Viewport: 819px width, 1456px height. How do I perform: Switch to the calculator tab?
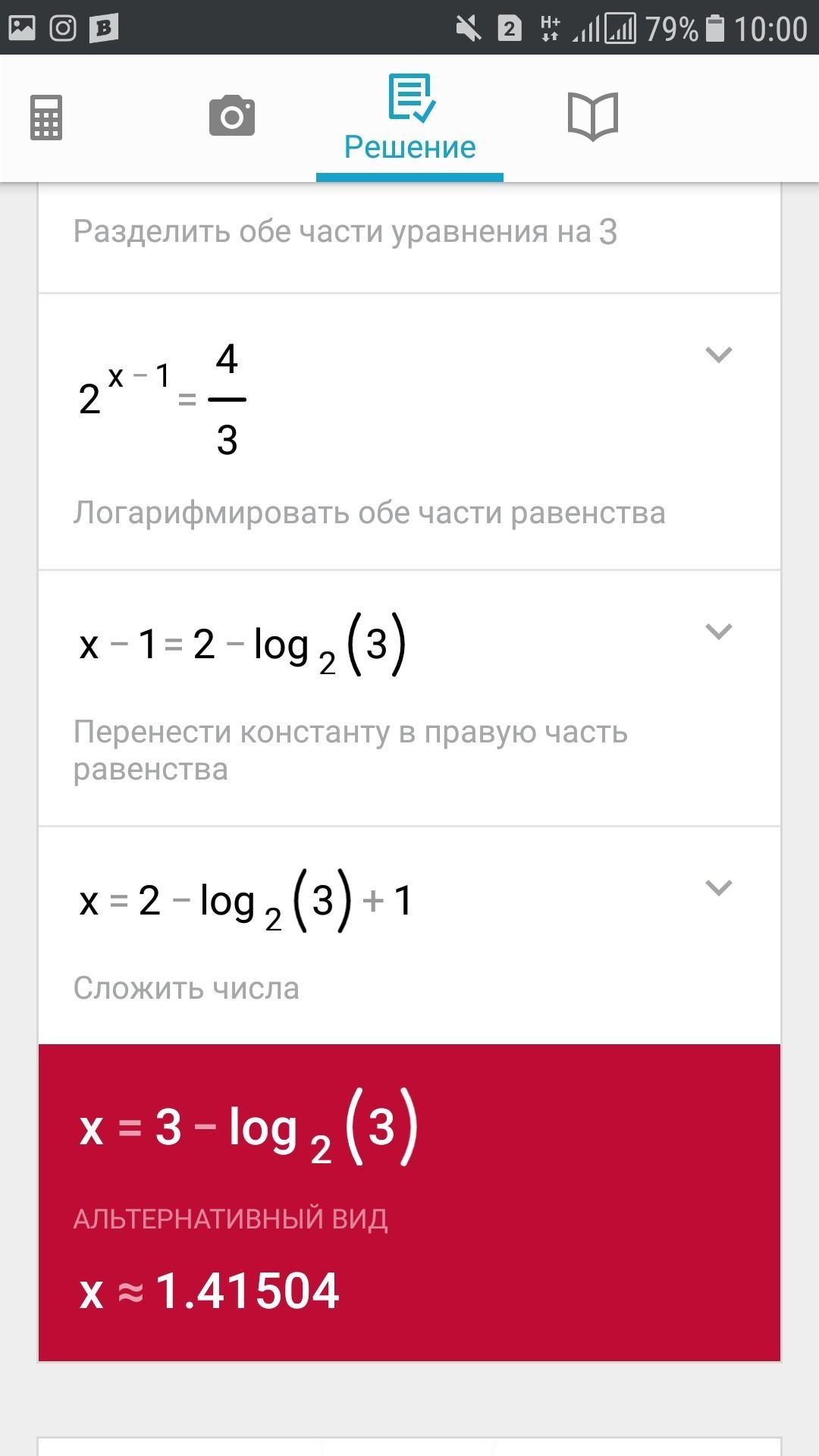tap(46, 118)
